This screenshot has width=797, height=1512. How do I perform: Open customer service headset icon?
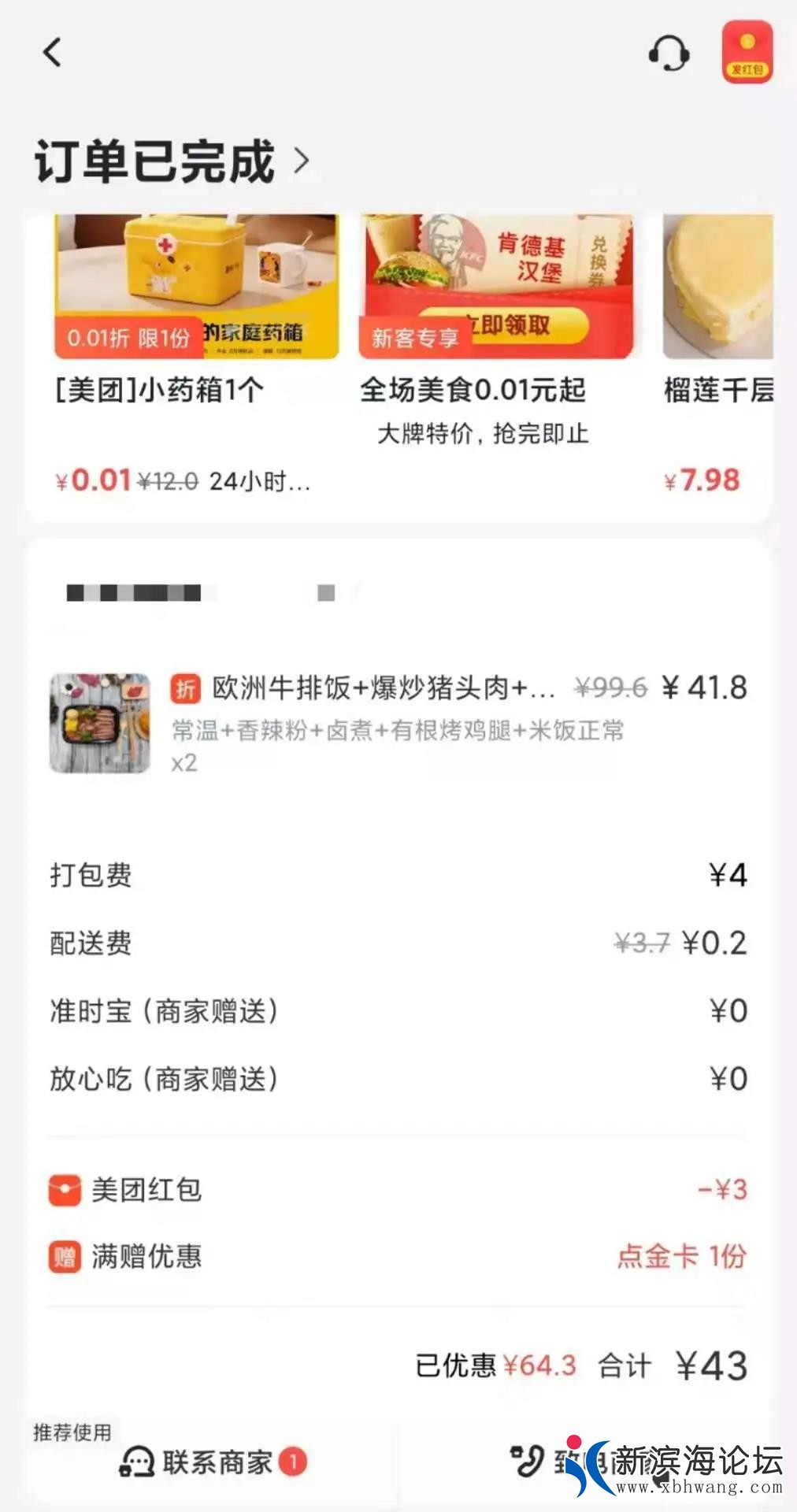click(x=669, y=54)
